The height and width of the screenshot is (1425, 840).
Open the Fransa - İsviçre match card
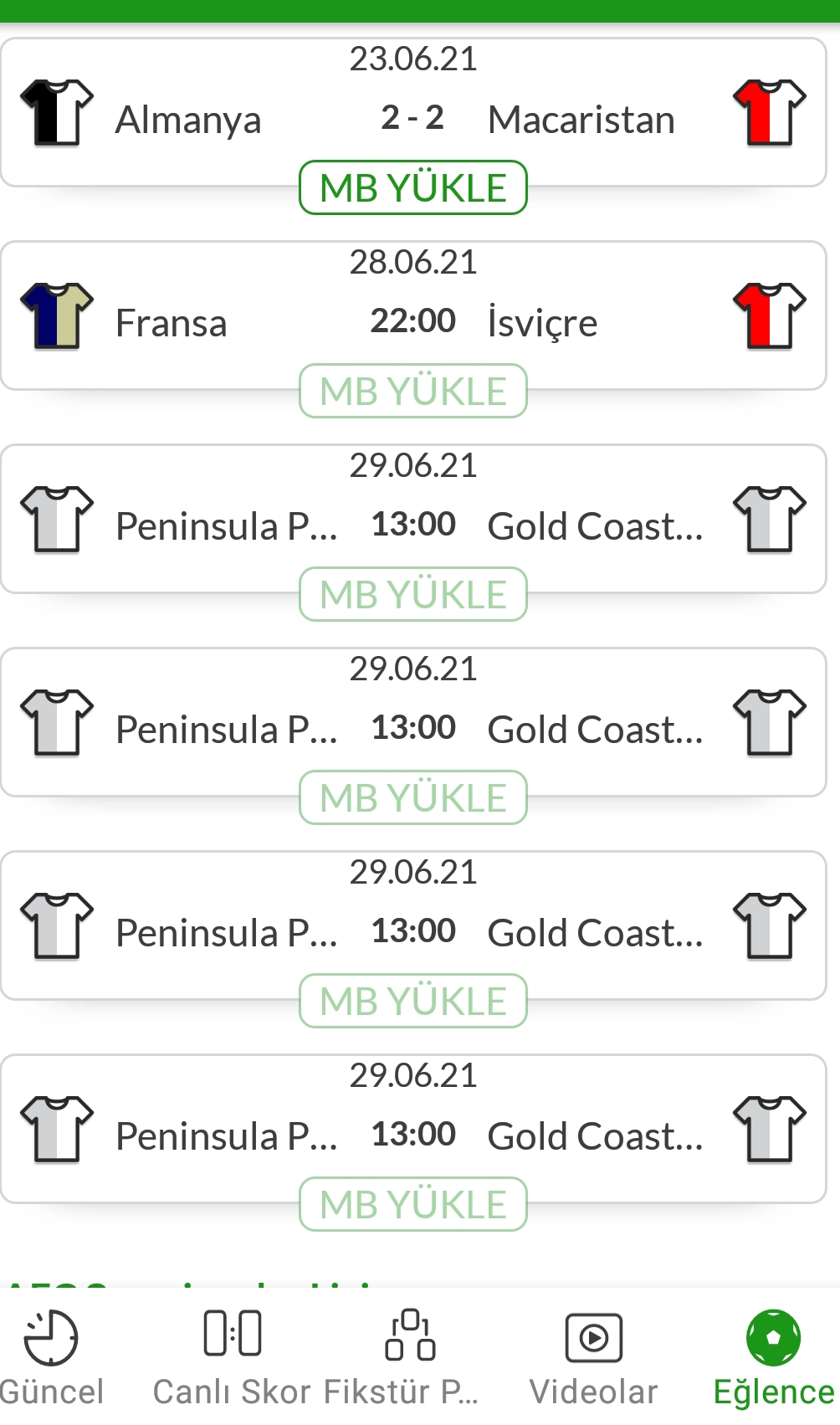tap(413, 315)
